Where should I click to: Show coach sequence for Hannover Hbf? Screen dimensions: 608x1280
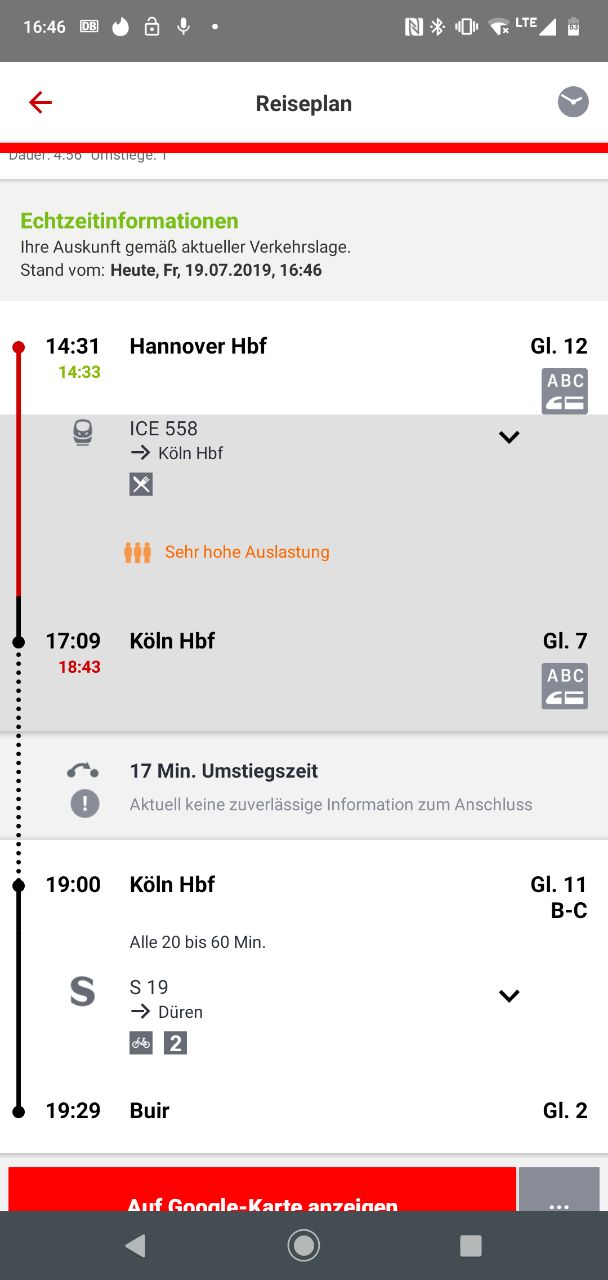pos(565,391)
